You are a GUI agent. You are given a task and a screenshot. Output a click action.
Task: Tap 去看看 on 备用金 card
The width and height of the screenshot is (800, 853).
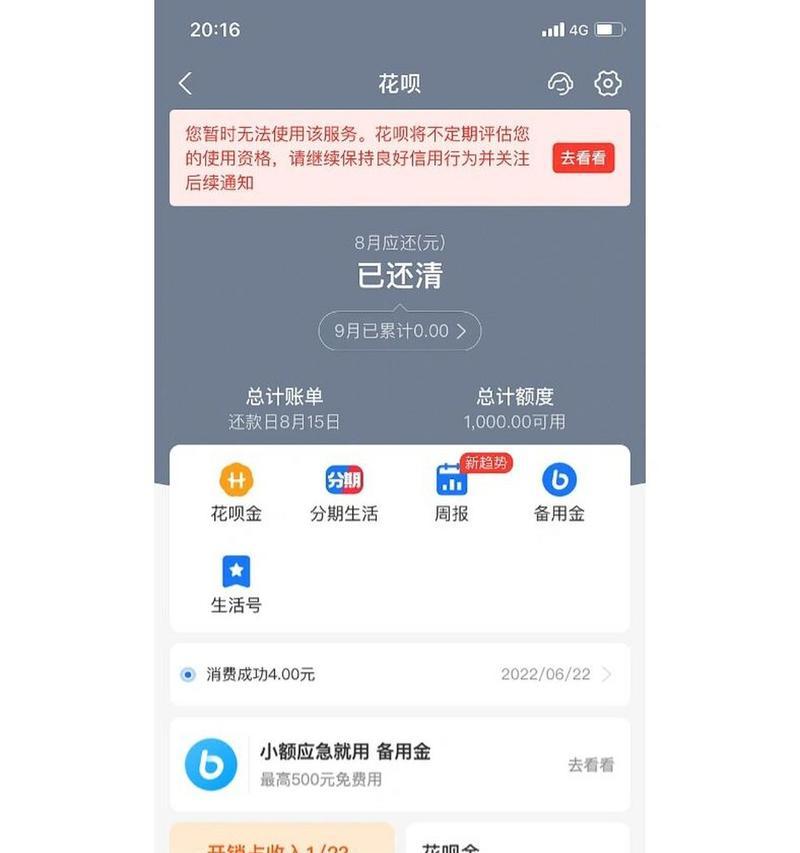(x=591, y=765)
